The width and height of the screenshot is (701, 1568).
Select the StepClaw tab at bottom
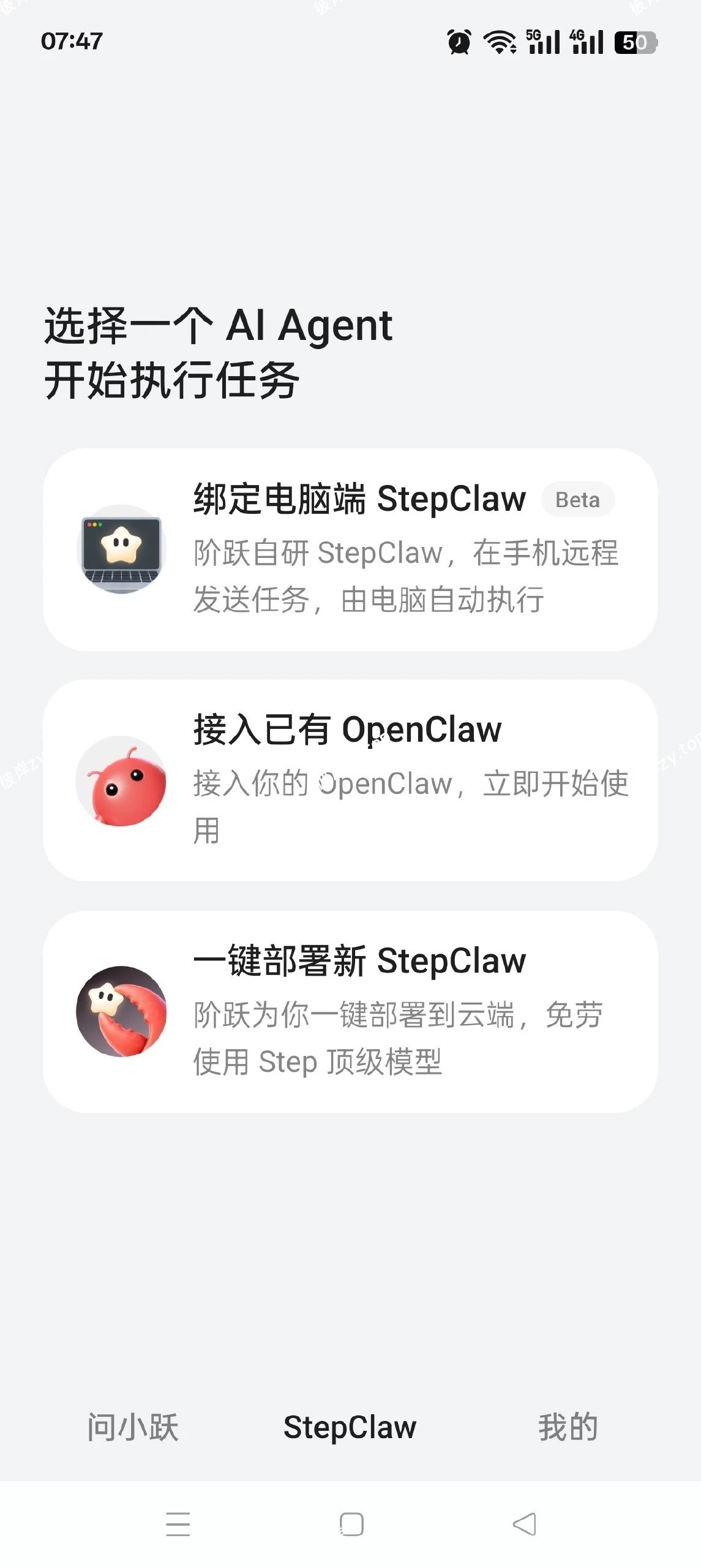[350, 1427]
